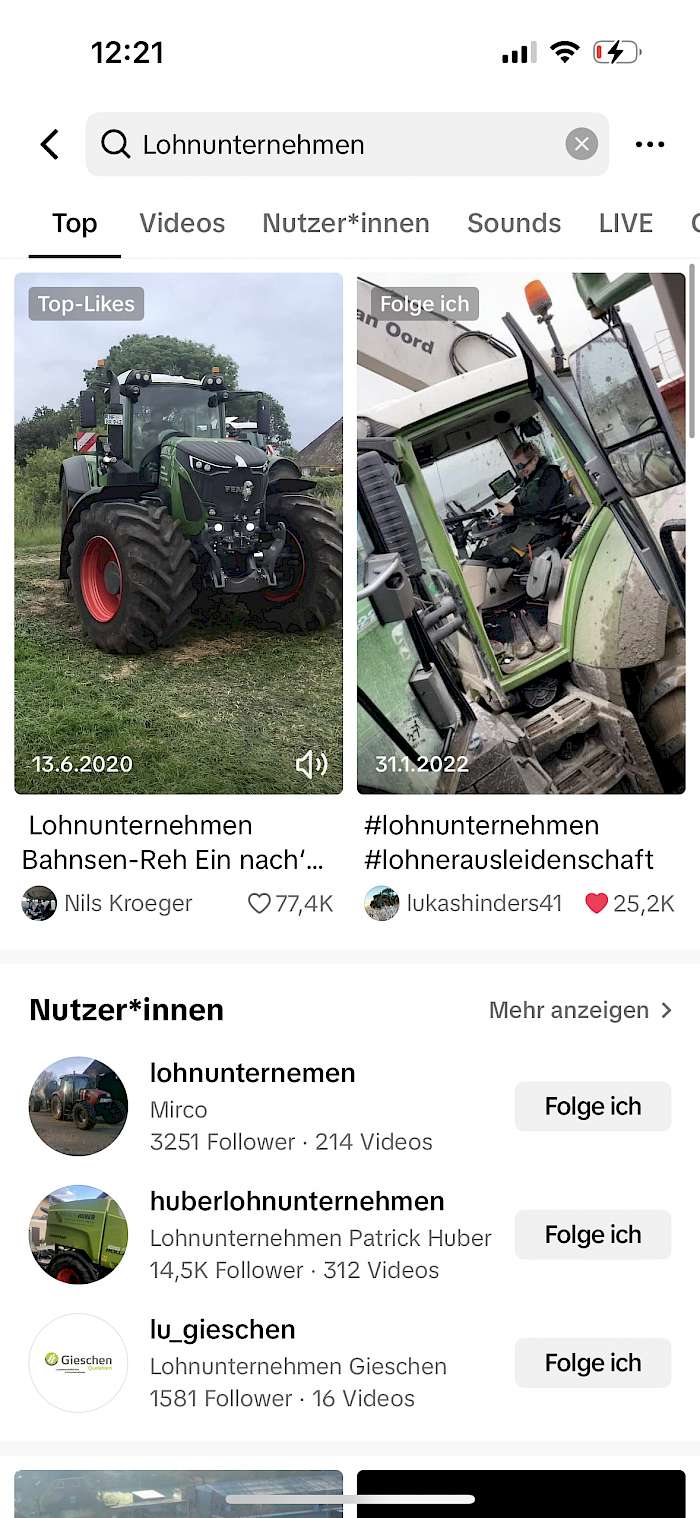
Task: Tap Folge ich next to lu_gieschen
Action: [x=593, y=1362]
